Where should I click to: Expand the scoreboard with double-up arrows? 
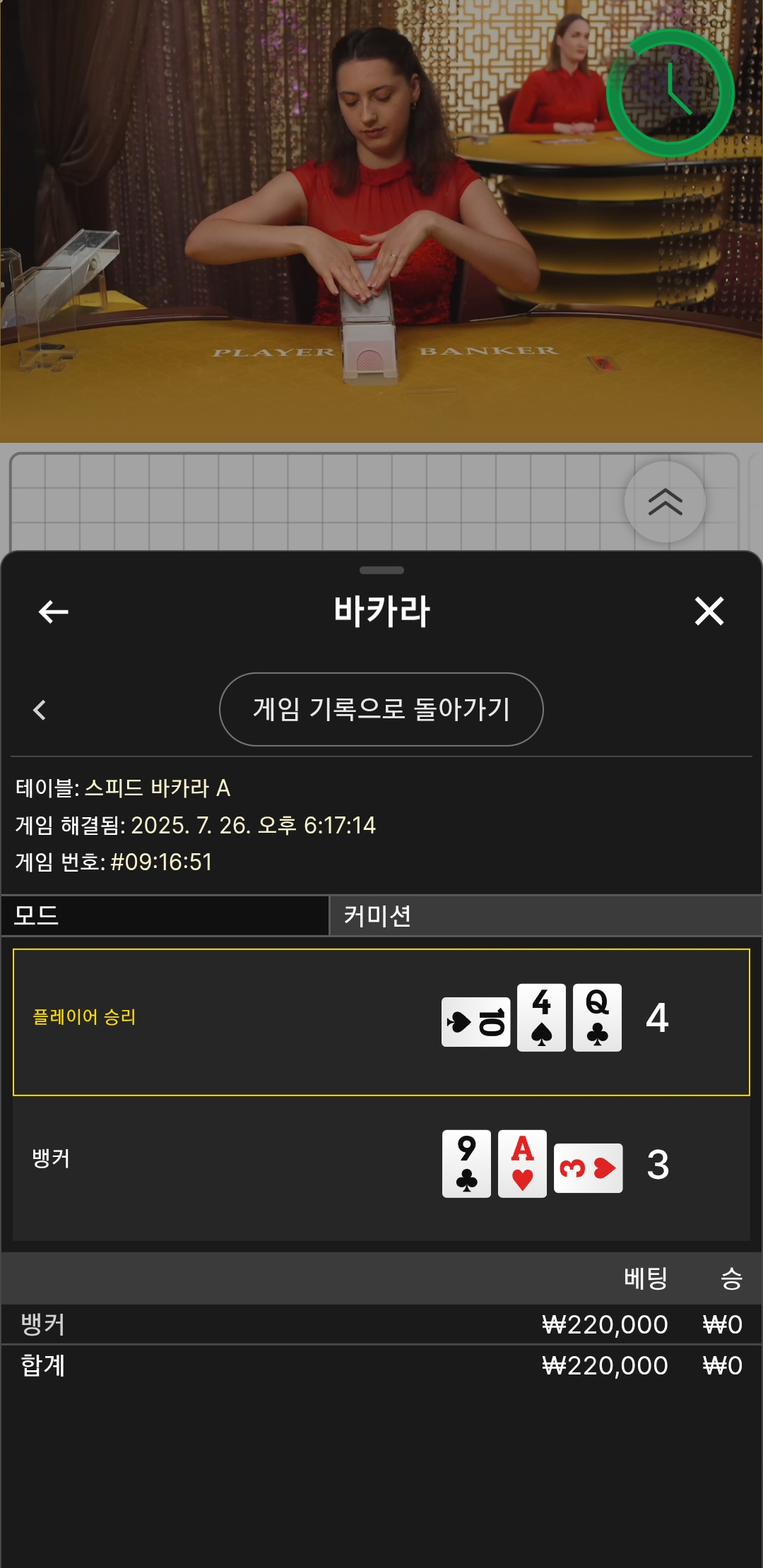(x=665, y=502)
